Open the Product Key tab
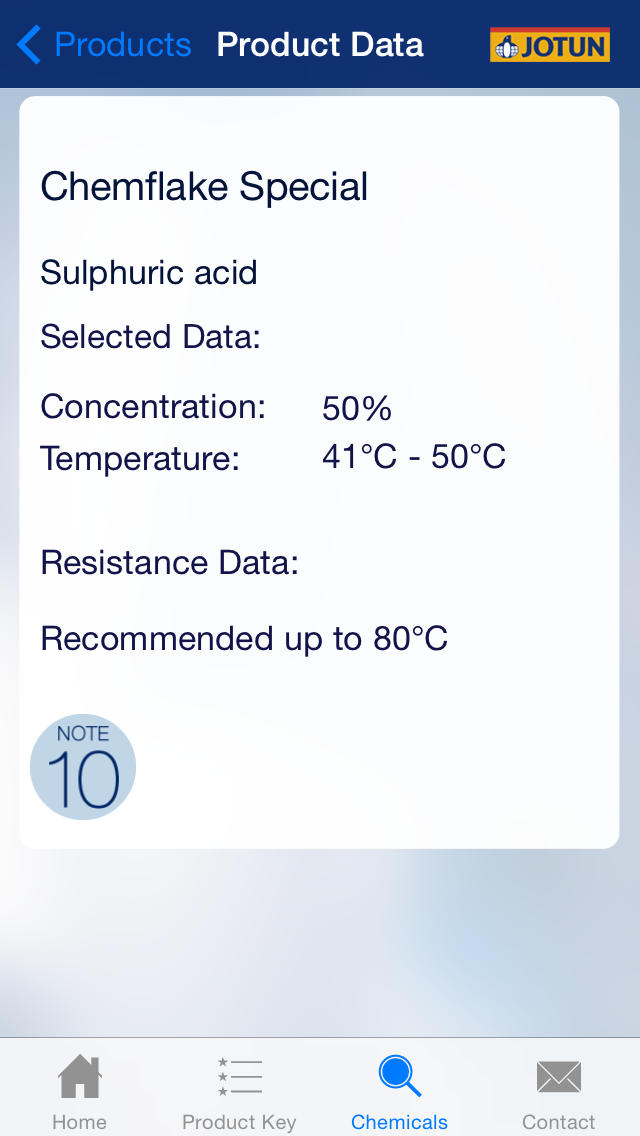Image resolution: width=640 pixels, height=1136 pixels. [239, 1091]
